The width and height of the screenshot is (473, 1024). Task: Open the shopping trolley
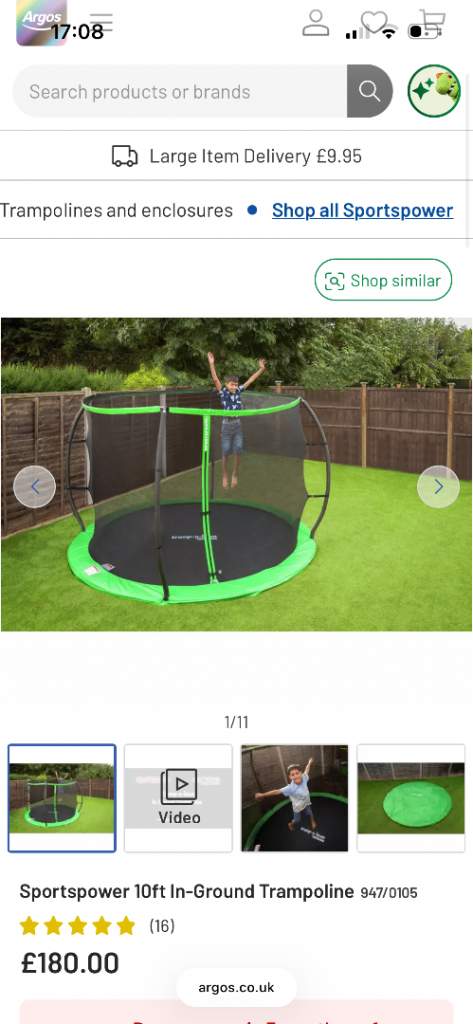click(432, 23)
